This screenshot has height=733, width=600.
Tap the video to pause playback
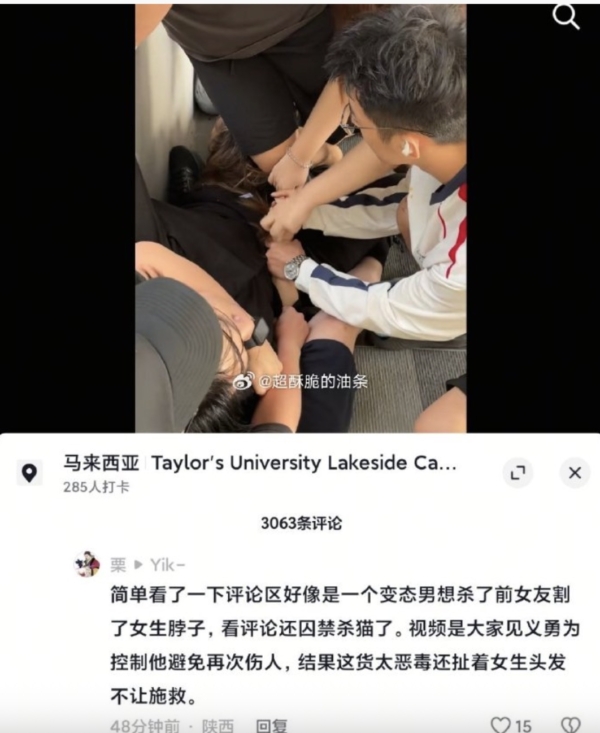[x=300, y=220]
